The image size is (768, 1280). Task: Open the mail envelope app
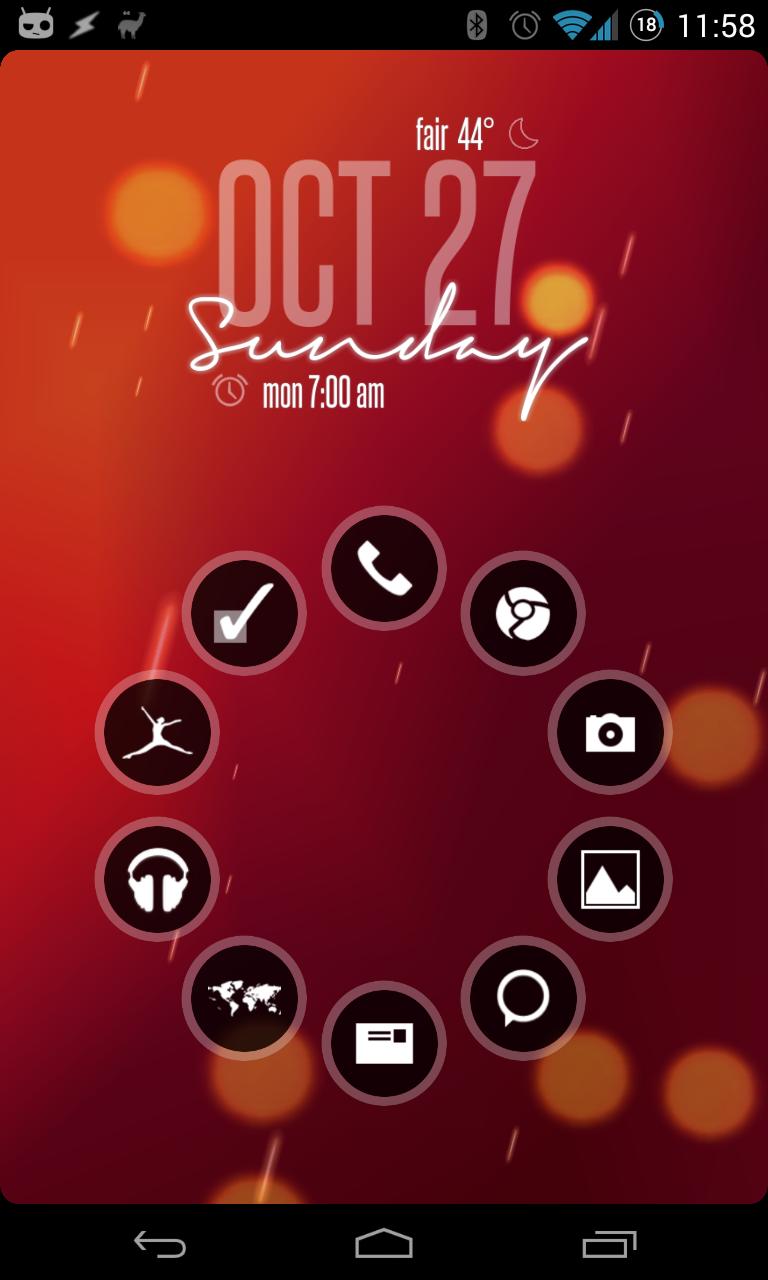click(384, 1043)
